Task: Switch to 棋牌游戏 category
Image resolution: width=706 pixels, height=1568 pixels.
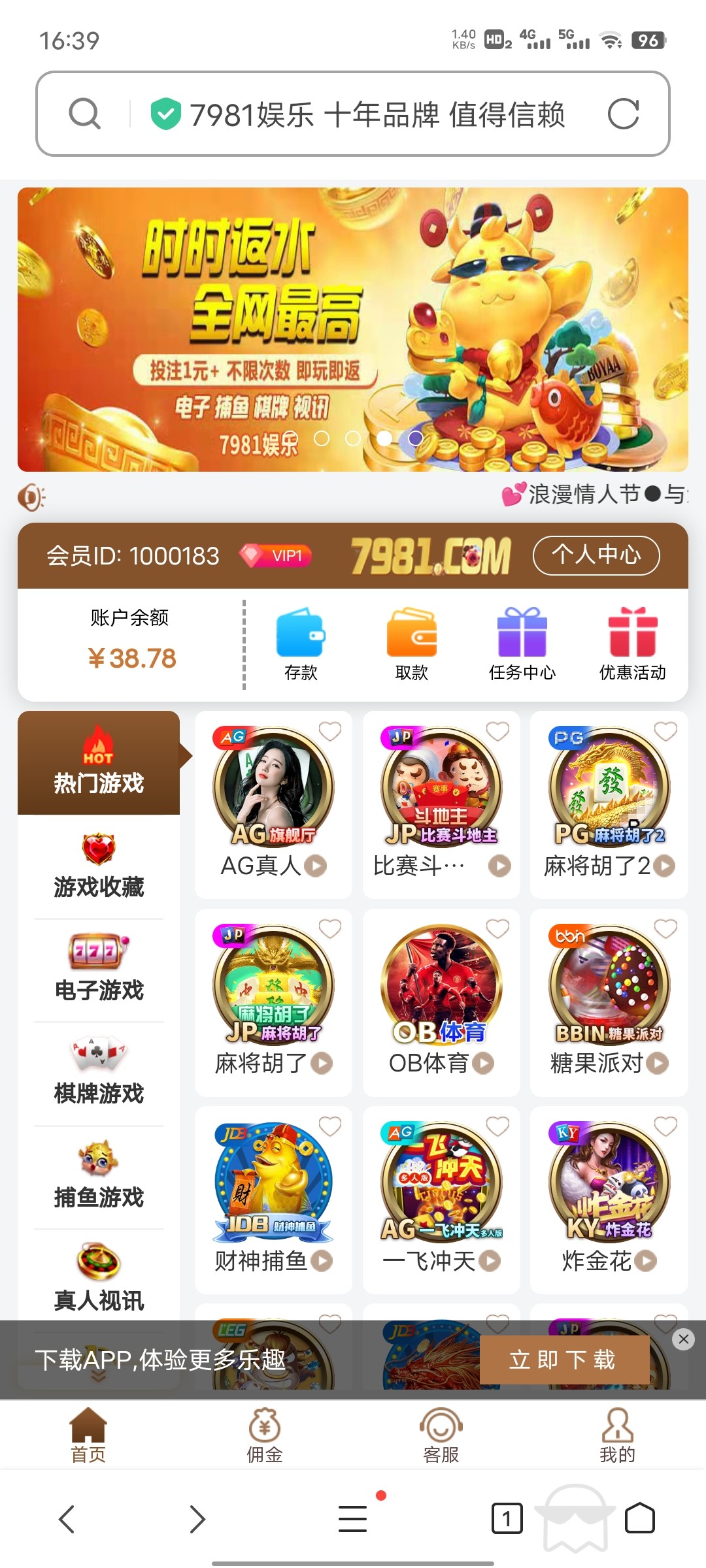Action: tap(99, 1073)
